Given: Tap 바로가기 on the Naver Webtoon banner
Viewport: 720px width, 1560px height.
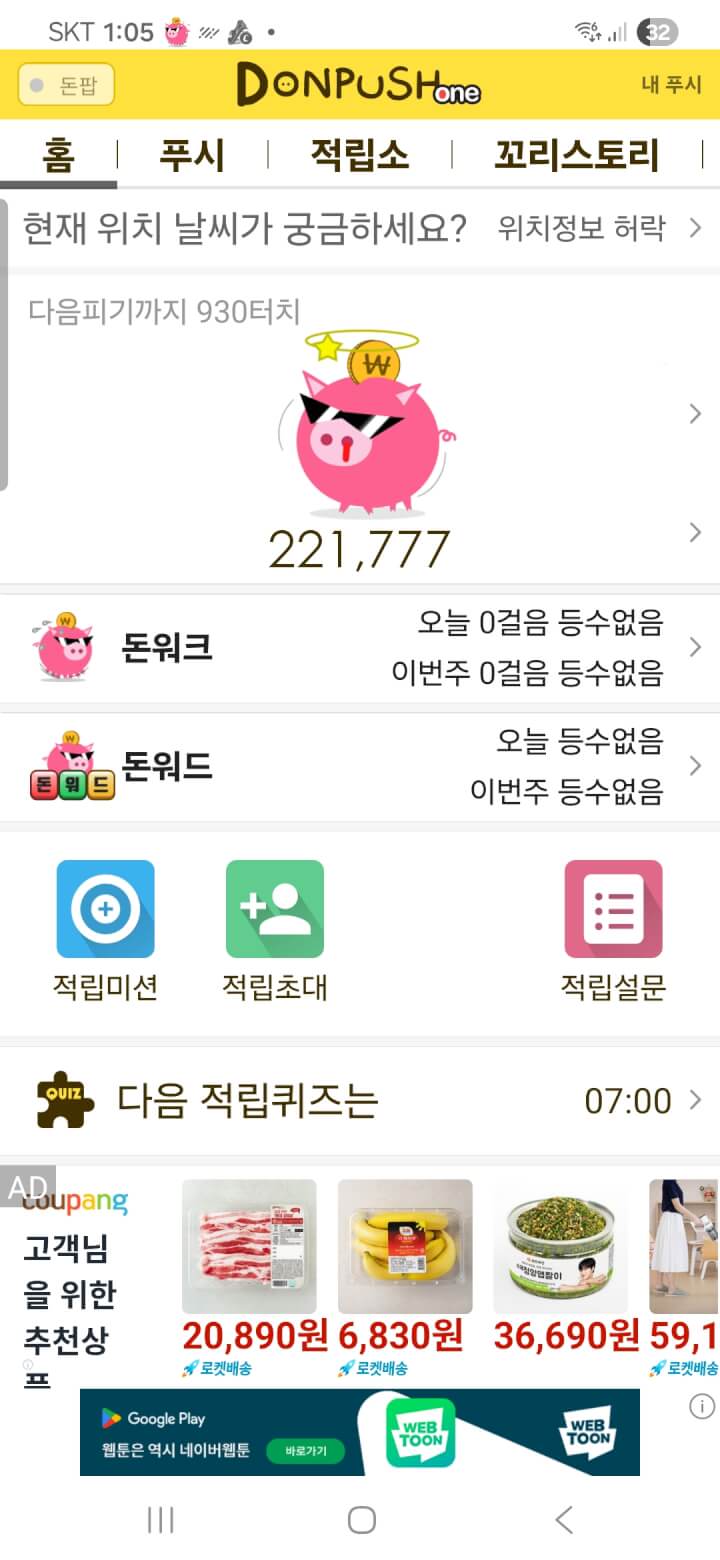Looking at the screenshot, I should coord(304,1451).
